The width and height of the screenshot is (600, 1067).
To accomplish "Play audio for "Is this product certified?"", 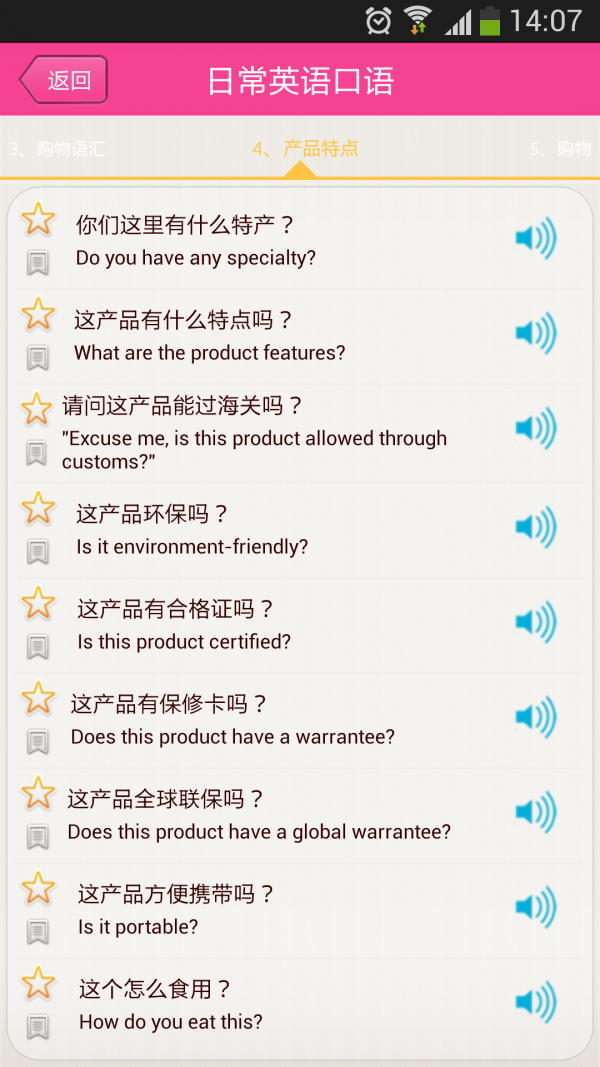I will (x=535, y=623).
